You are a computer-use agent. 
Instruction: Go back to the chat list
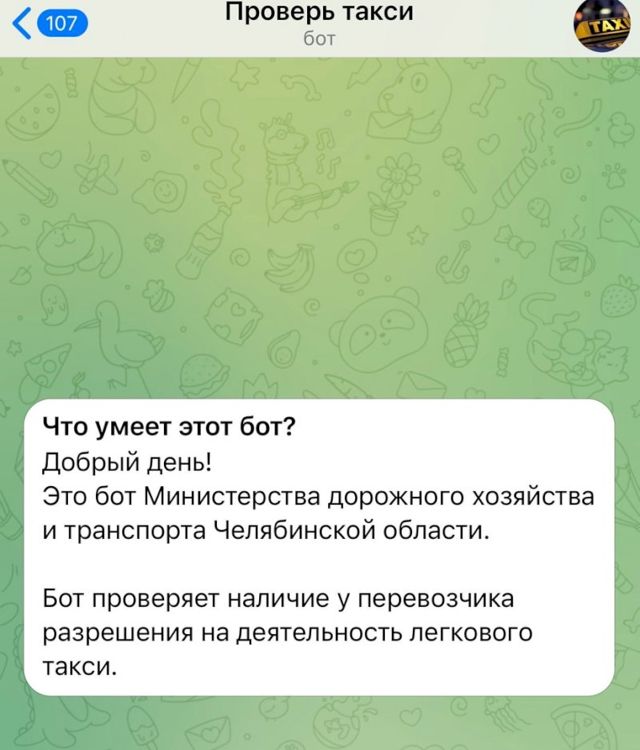click(51, 23)
